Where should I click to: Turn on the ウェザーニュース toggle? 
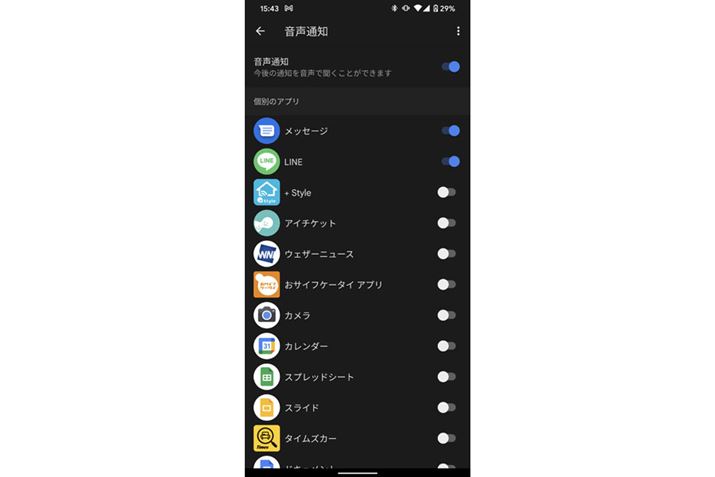click(447, 254)
